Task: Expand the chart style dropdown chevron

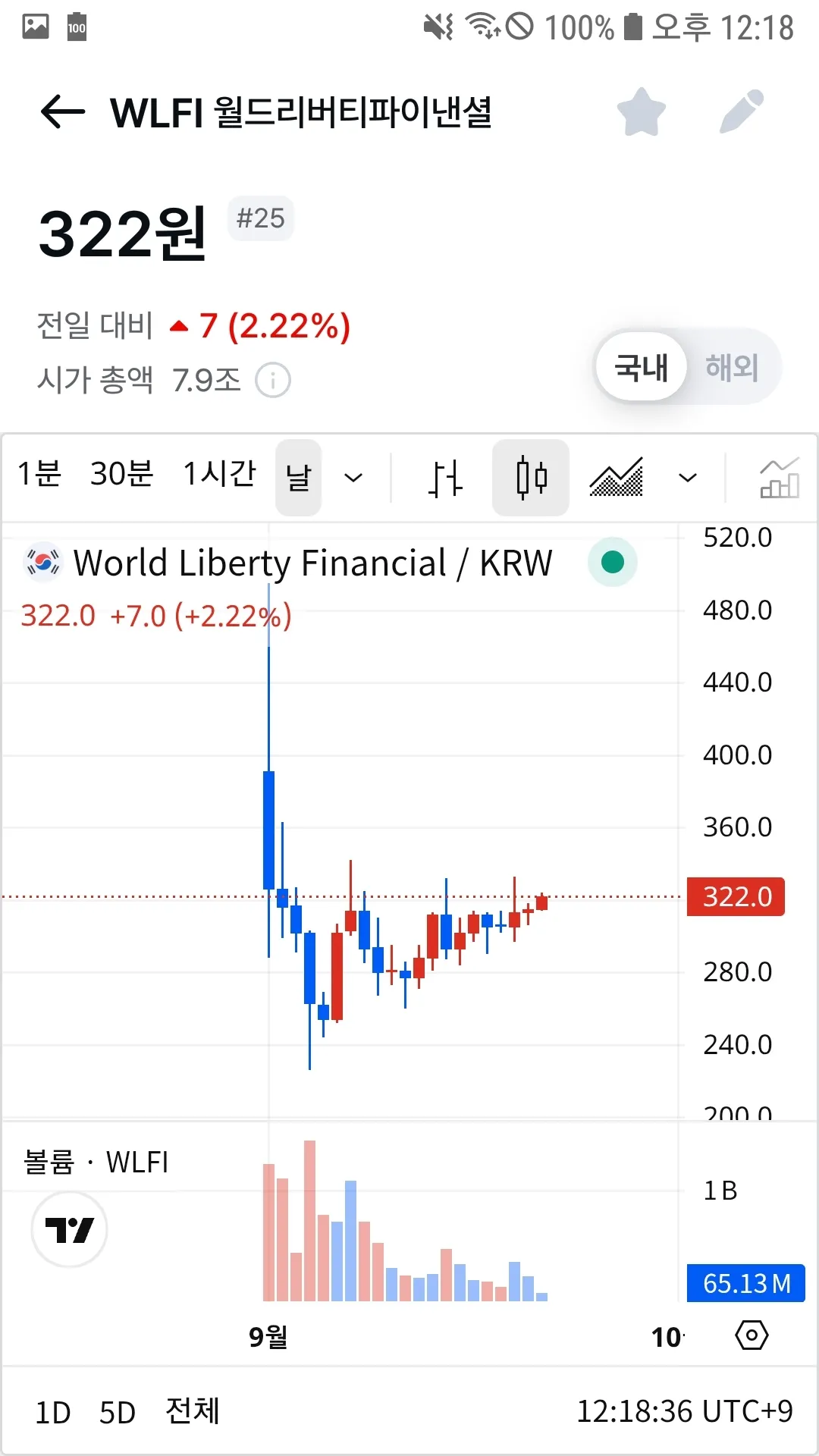Action: click(687, 478)
